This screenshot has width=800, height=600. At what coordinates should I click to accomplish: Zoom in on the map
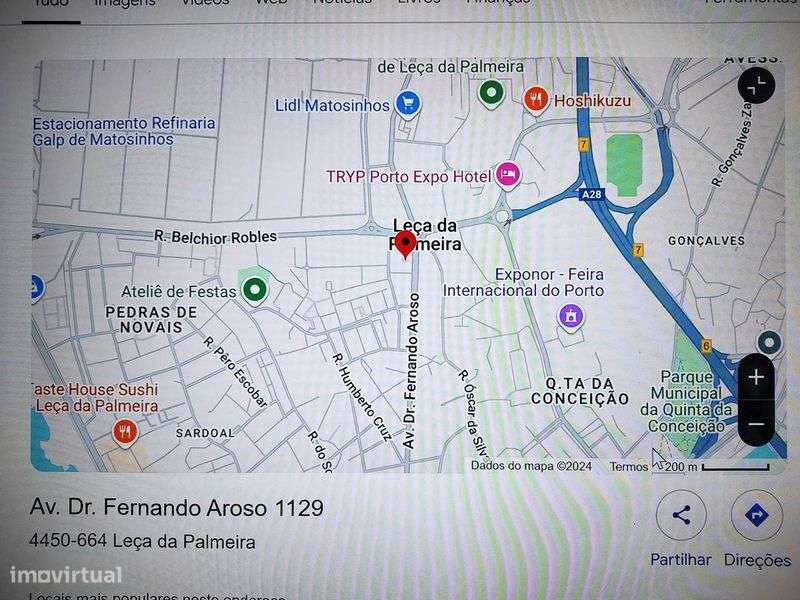coord(756,377)
